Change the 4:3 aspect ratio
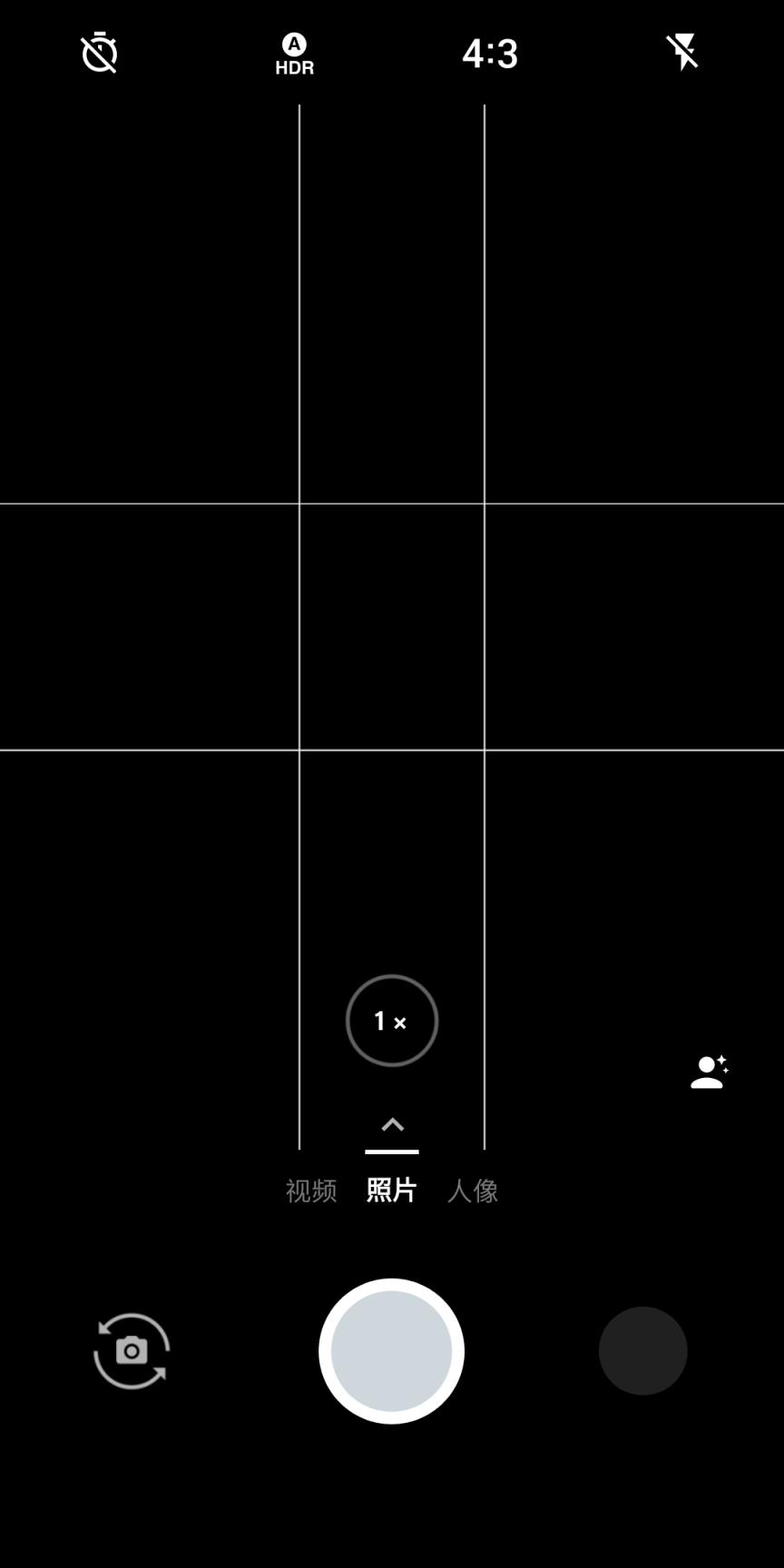This screenshot has height=1568, width=784. 490,54
